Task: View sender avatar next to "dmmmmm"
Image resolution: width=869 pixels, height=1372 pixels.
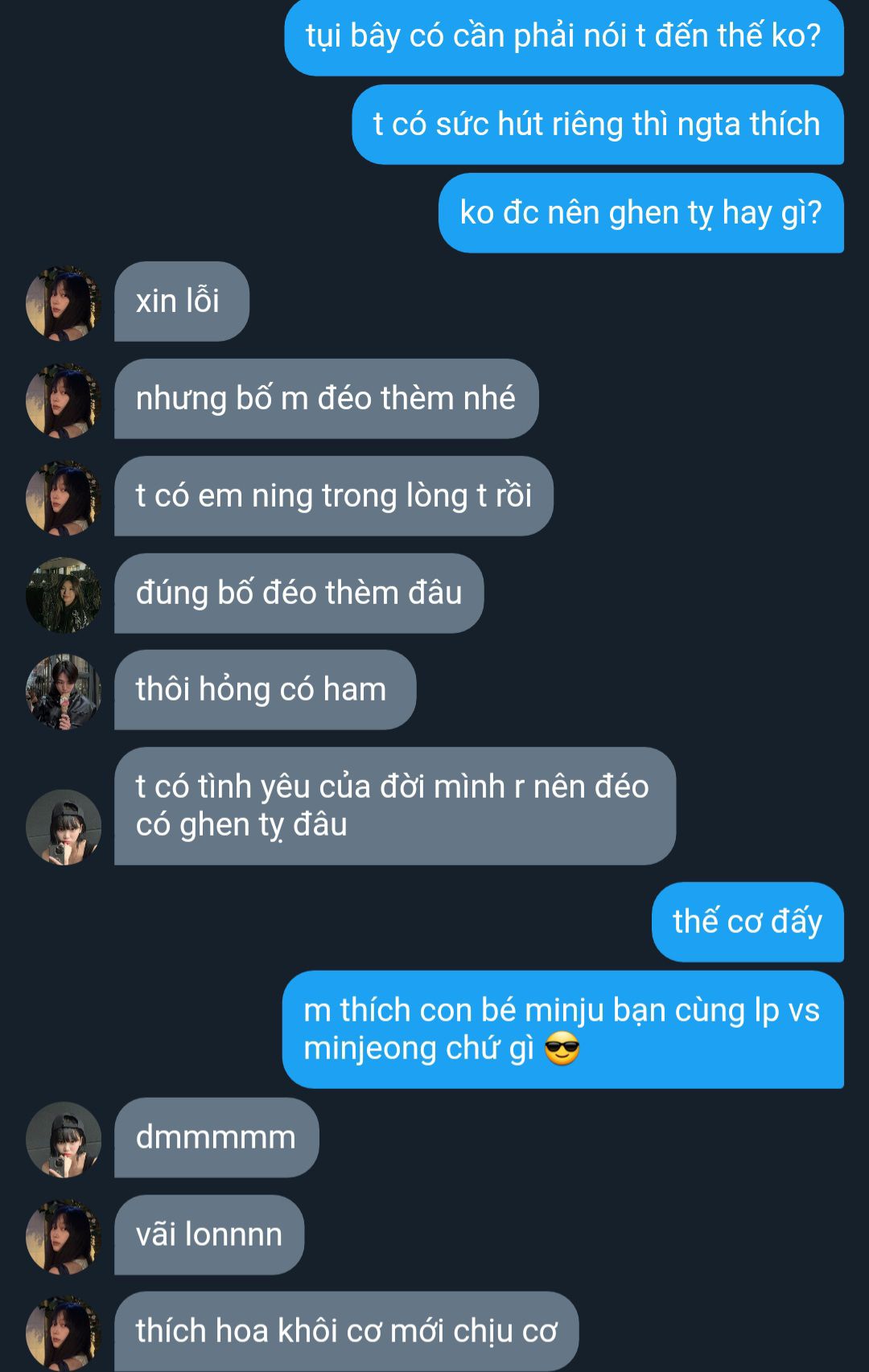Action: click(x=64, y=1140)
